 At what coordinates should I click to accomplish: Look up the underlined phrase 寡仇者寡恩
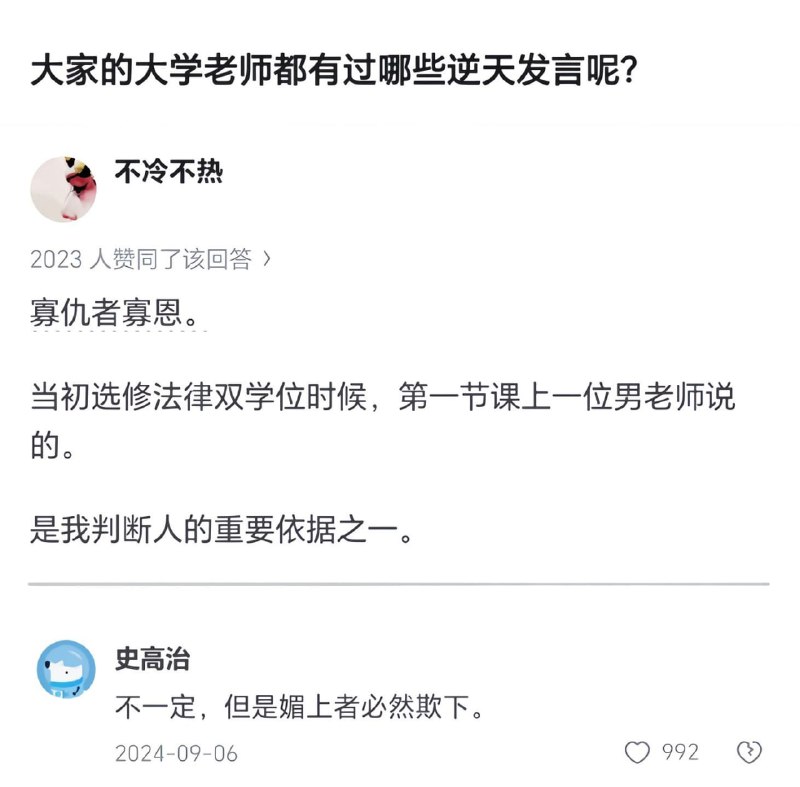(120, 314)
